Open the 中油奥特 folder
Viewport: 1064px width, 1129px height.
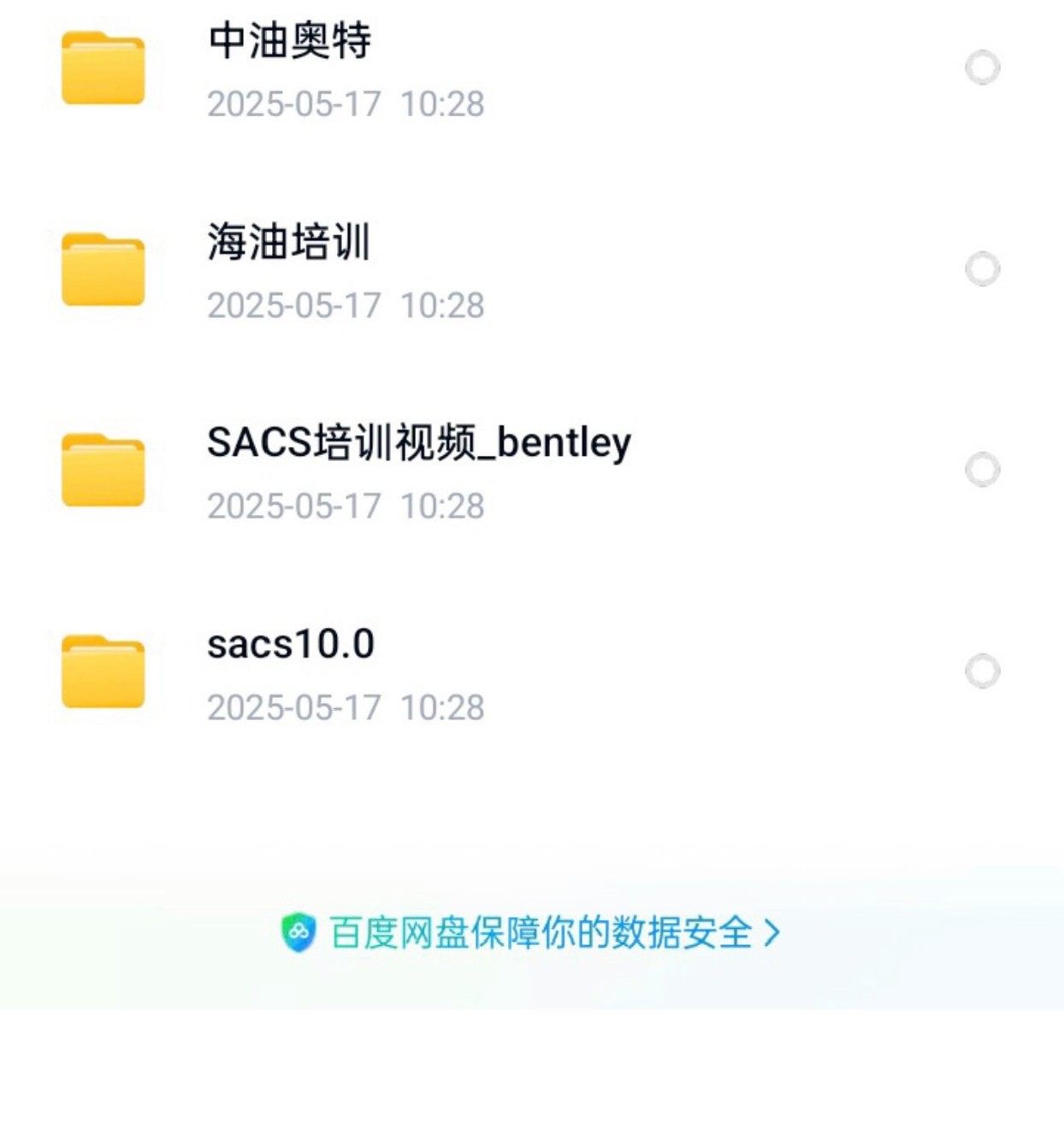coord(290,41)
